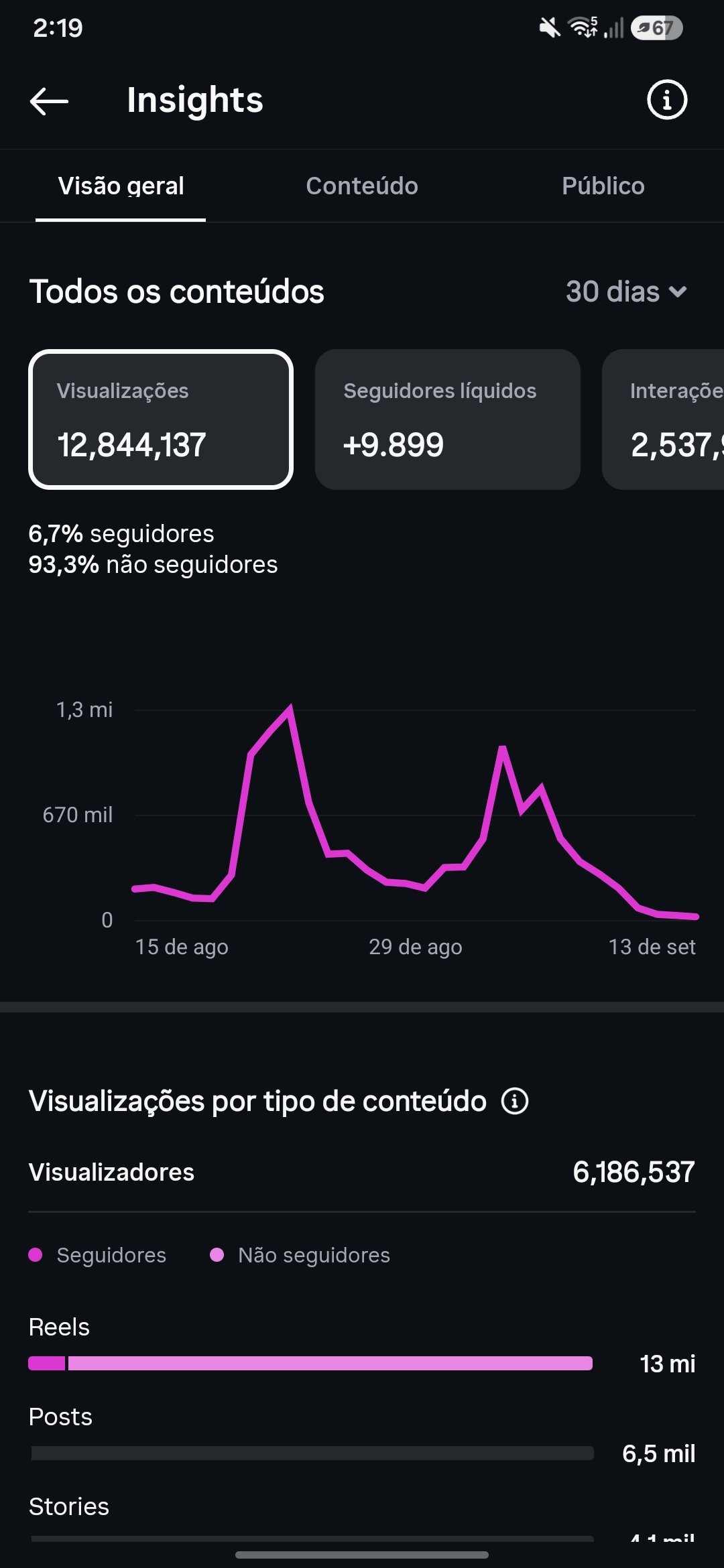This screenshot has width=724, height=1568.
Task: Go back using the arrow icon
Action: coord(49,101)
